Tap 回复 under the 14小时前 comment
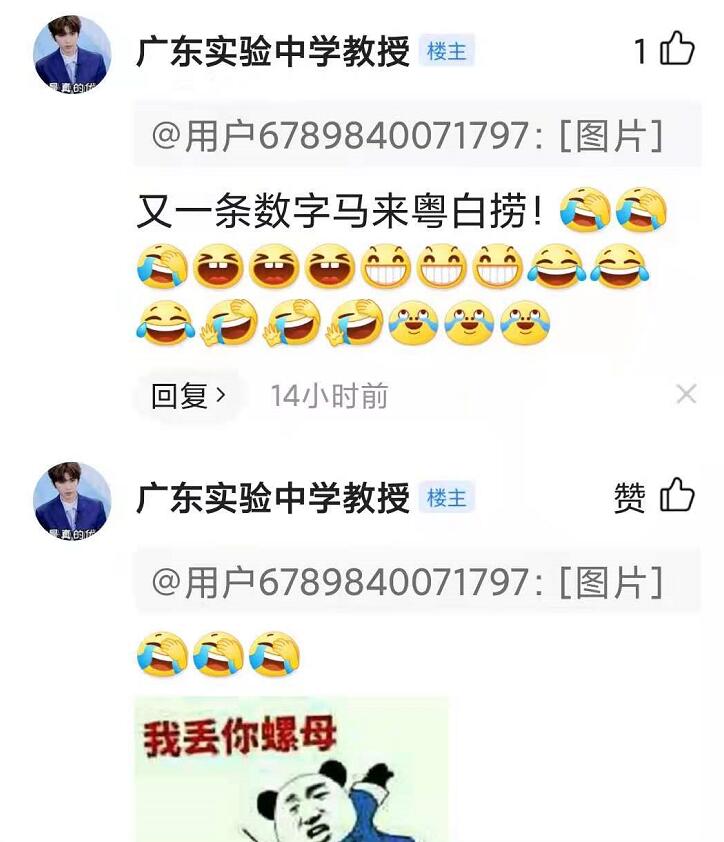The height and width of the screenshot is (842, 724). pos(188,396)
